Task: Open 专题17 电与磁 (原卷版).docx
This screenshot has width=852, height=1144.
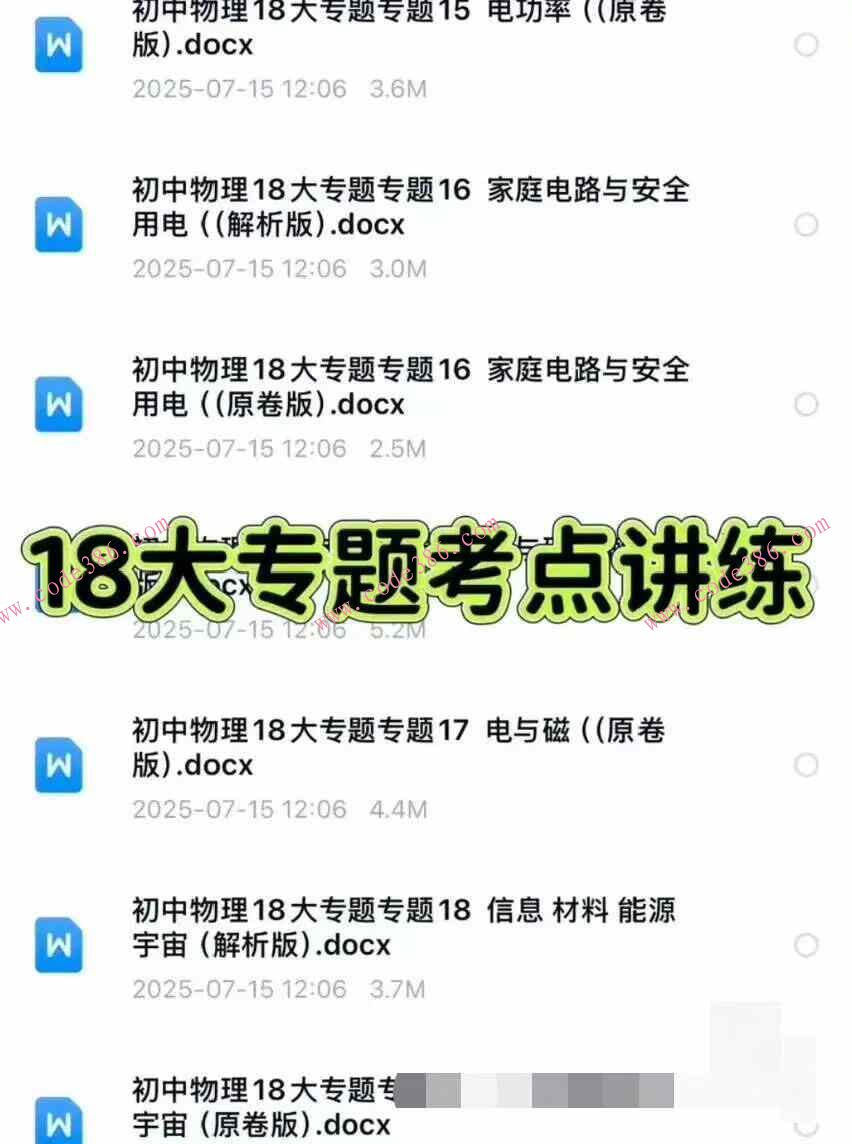Action: [x=400, y=747]
